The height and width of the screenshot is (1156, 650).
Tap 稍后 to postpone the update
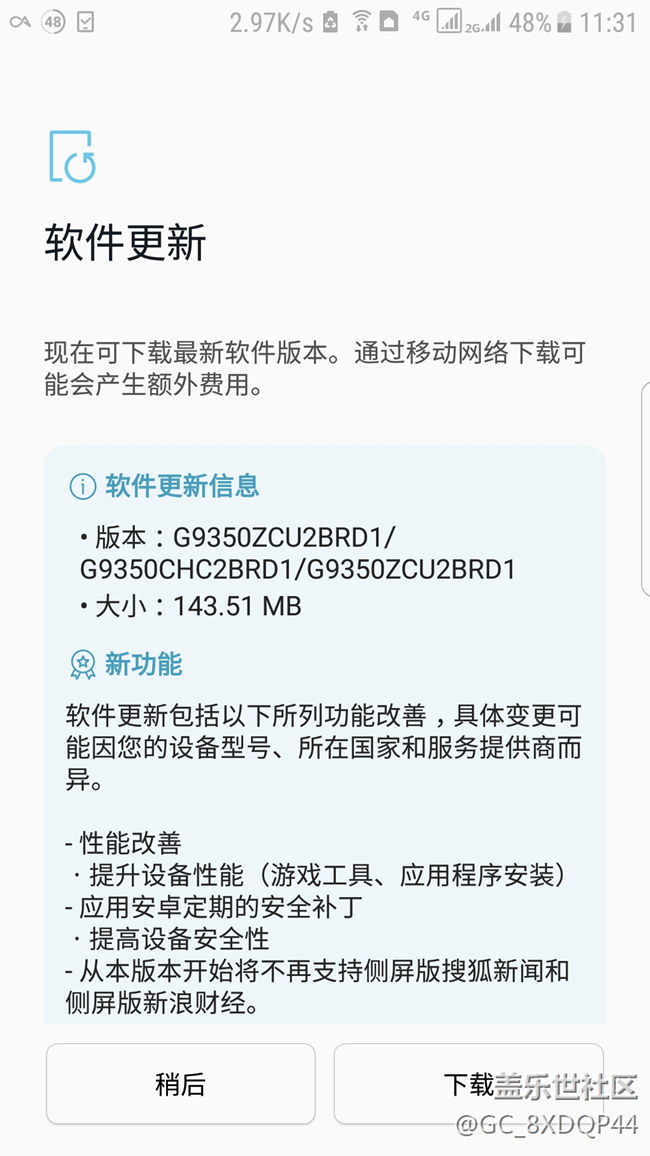(181, 1084)
